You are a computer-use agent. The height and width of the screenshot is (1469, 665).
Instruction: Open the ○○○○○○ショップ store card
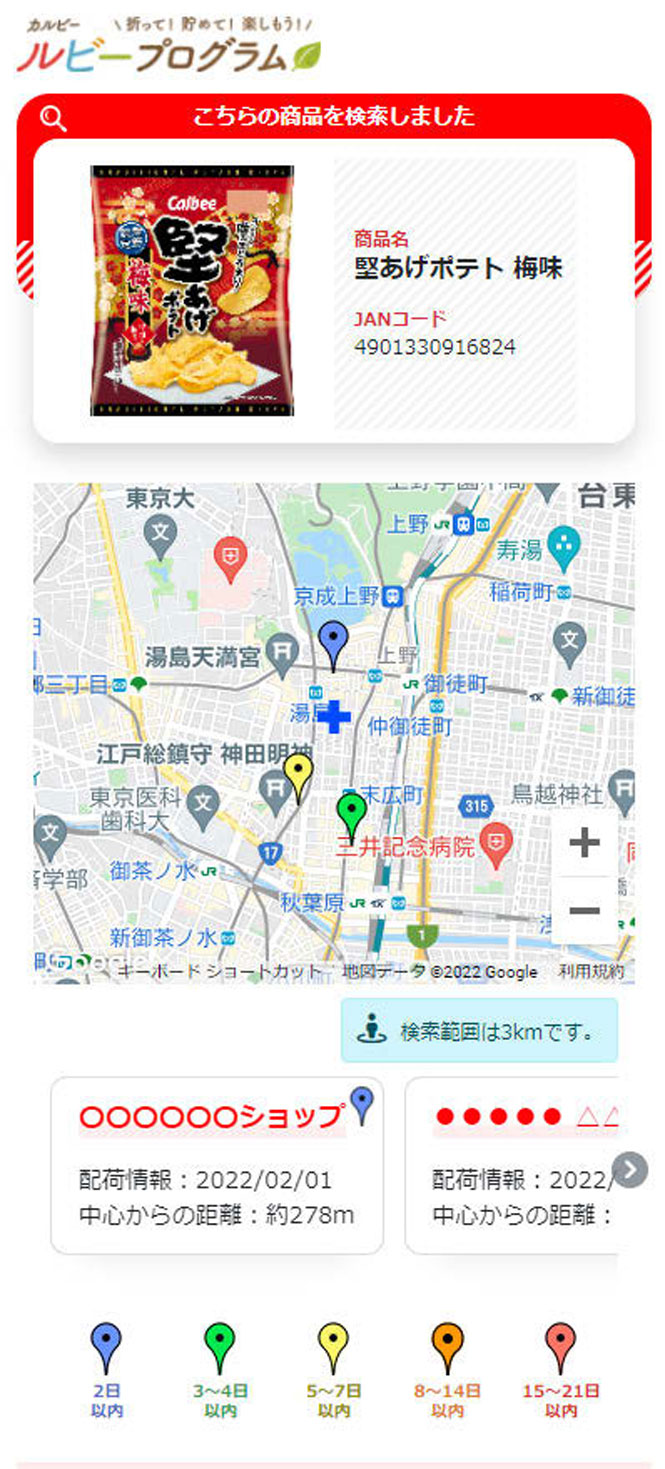pyautogui.click(x=217, y=1165)
